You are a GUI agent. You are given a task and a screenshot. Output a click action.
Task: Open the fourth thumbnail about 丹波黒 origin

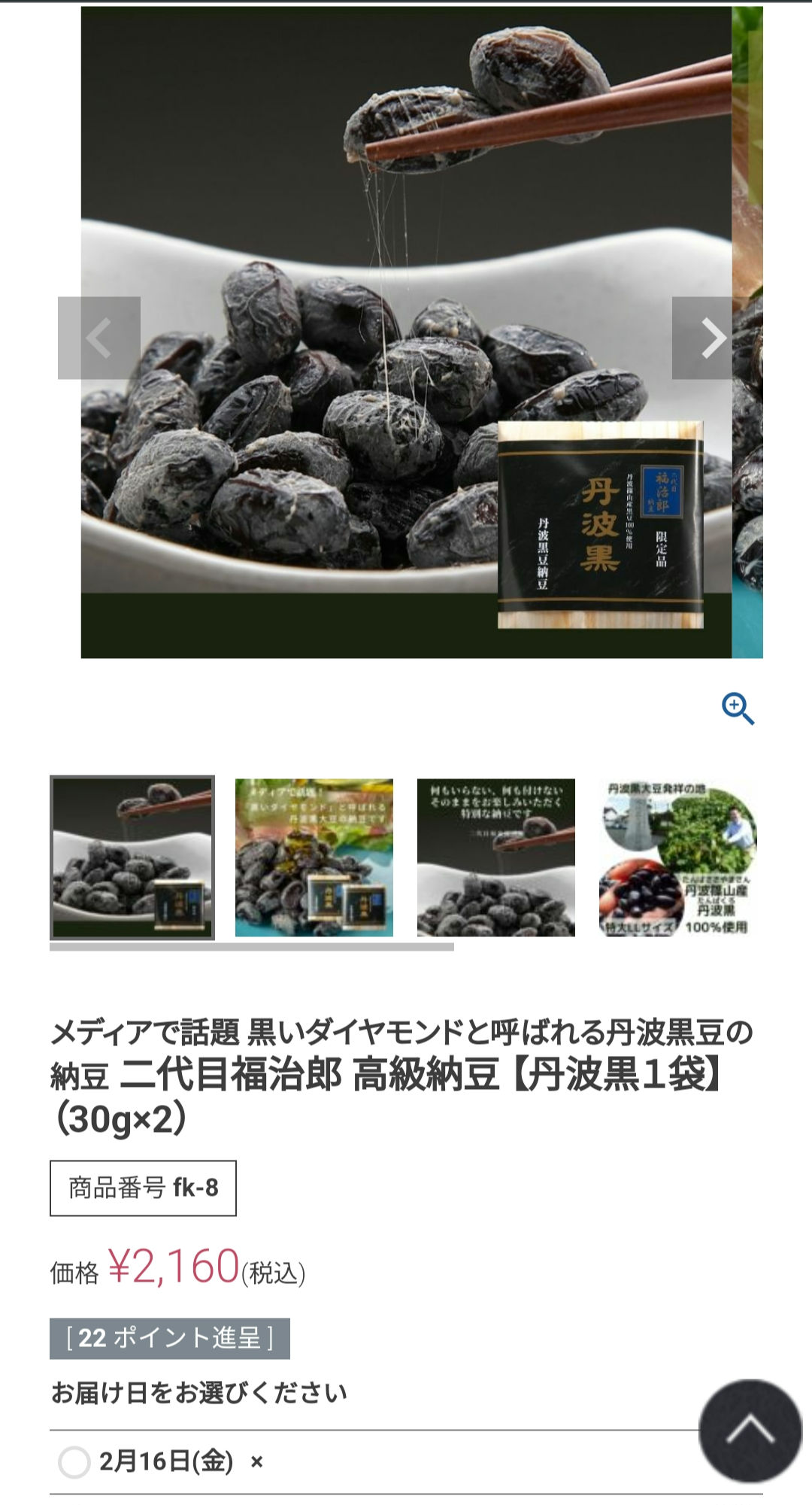click(677, 857)
